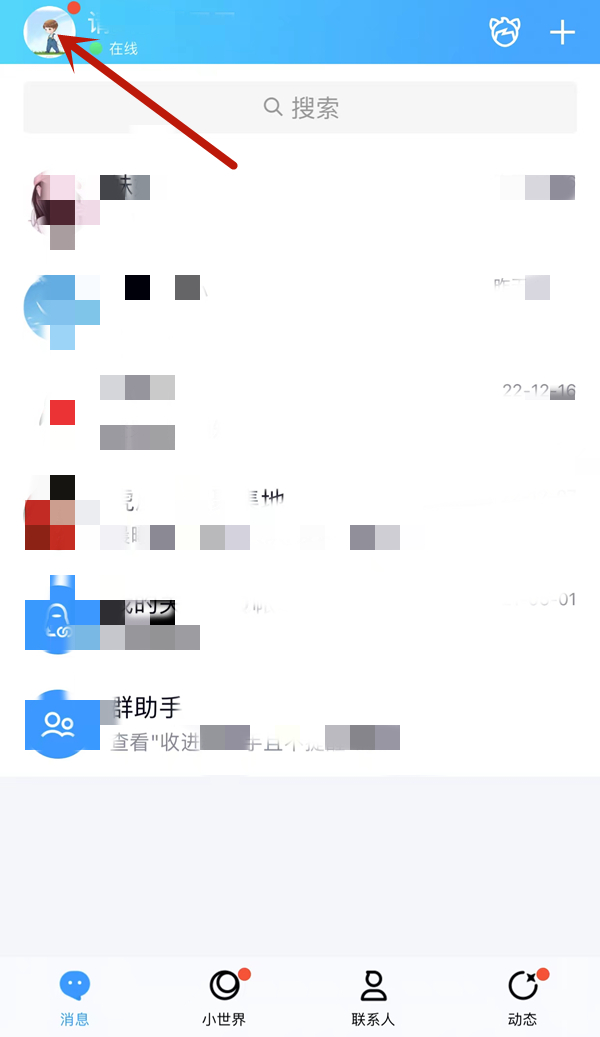The width and height of the screenshot is (600, 1037).
Task: Open the cat-face icon in header
Action: pos(505,32)
